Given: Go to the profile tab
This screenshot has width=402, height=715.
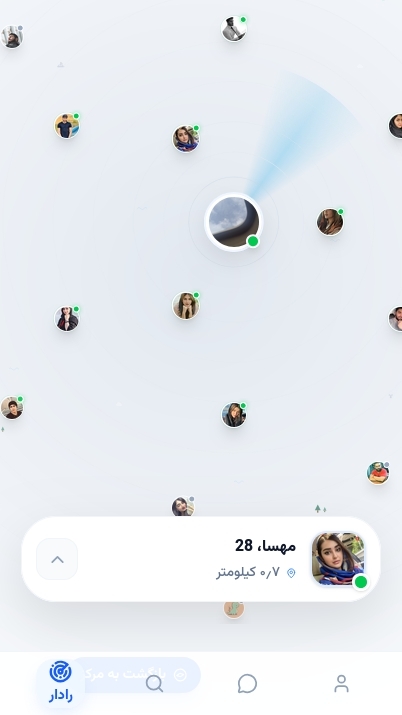Looking at the screenshot, I should [341, 684].
